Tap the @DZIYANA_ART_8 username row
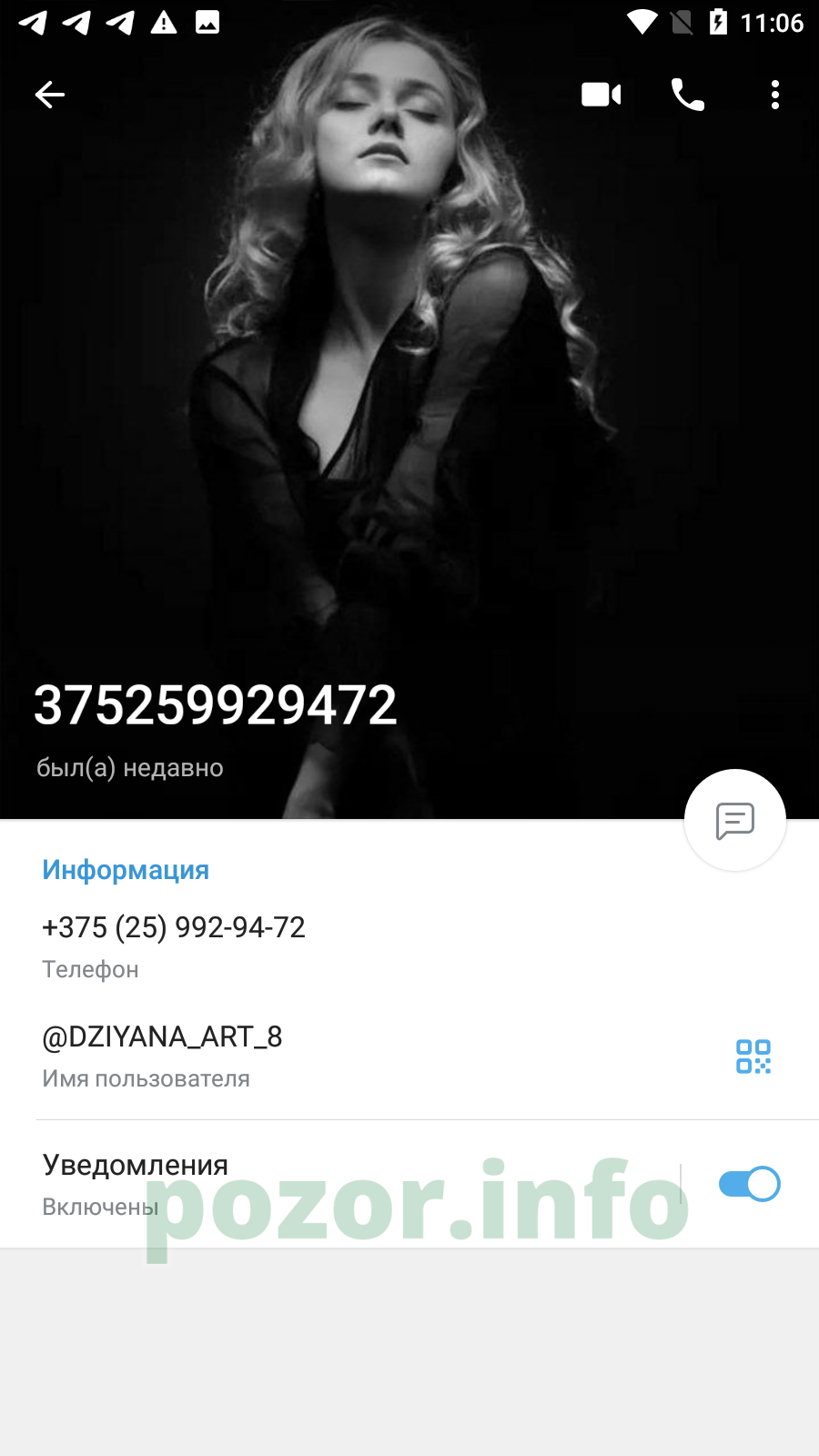819x1456 pixels. pos(364,1056)
